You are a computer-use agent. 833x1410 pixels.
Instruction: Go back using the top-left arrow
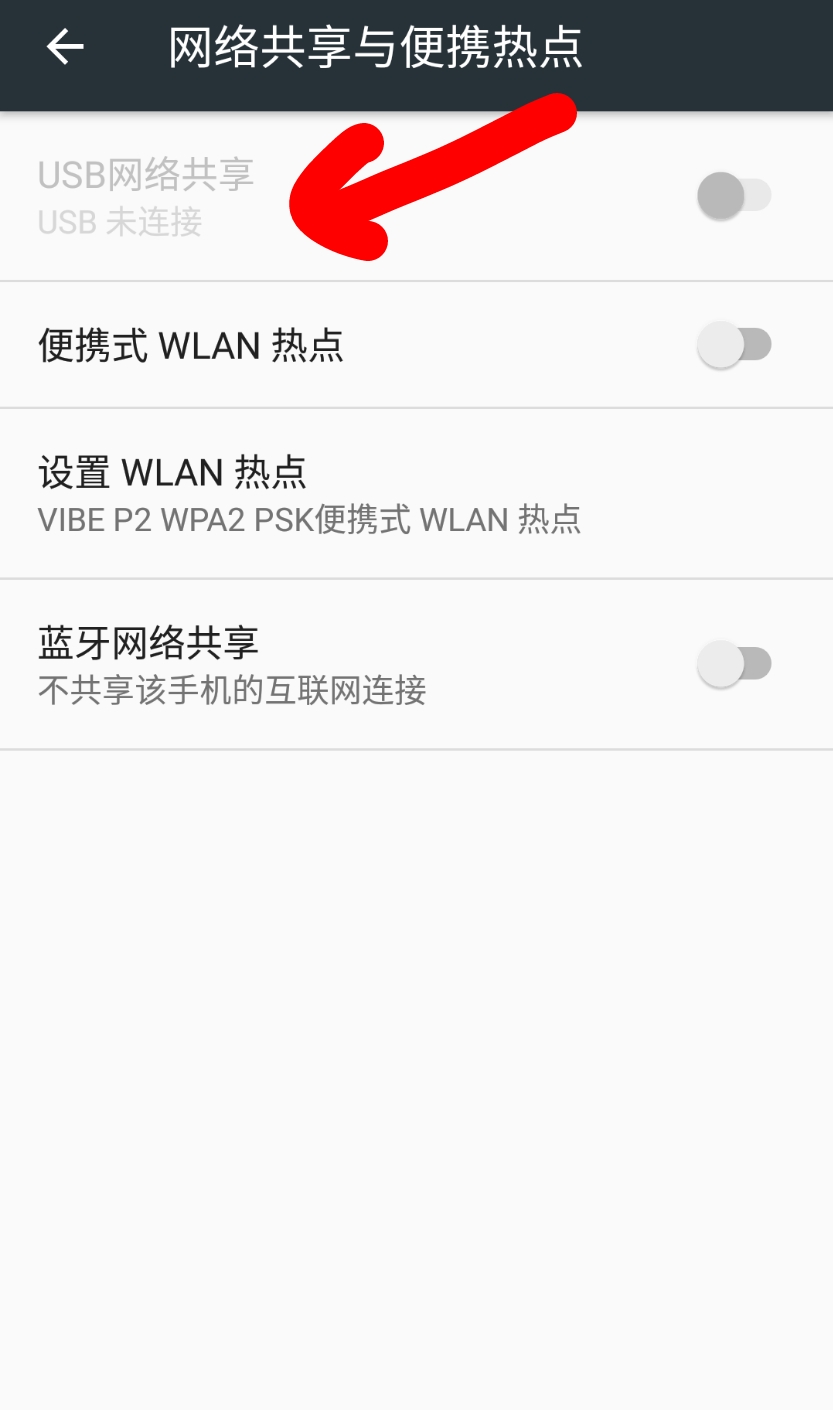click(65, 47)
